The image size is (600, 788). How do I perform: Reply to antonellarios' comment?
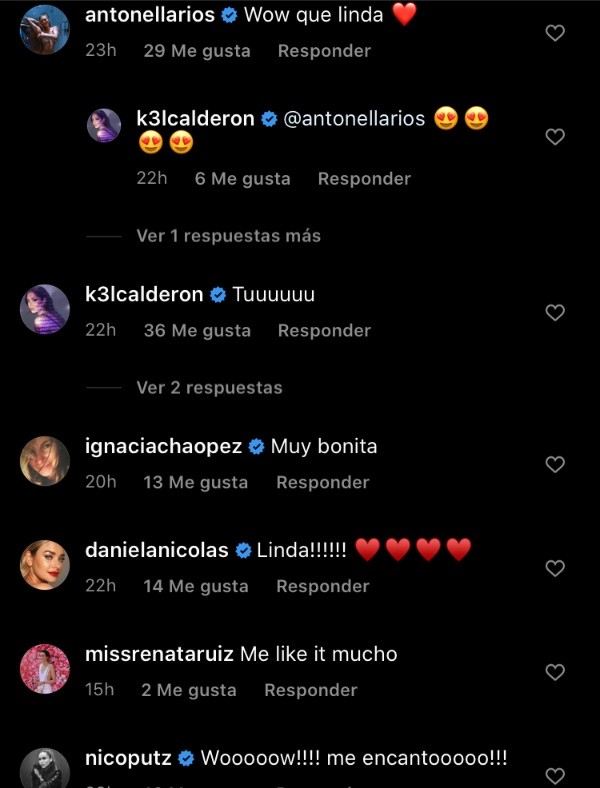tap(324, 51)
